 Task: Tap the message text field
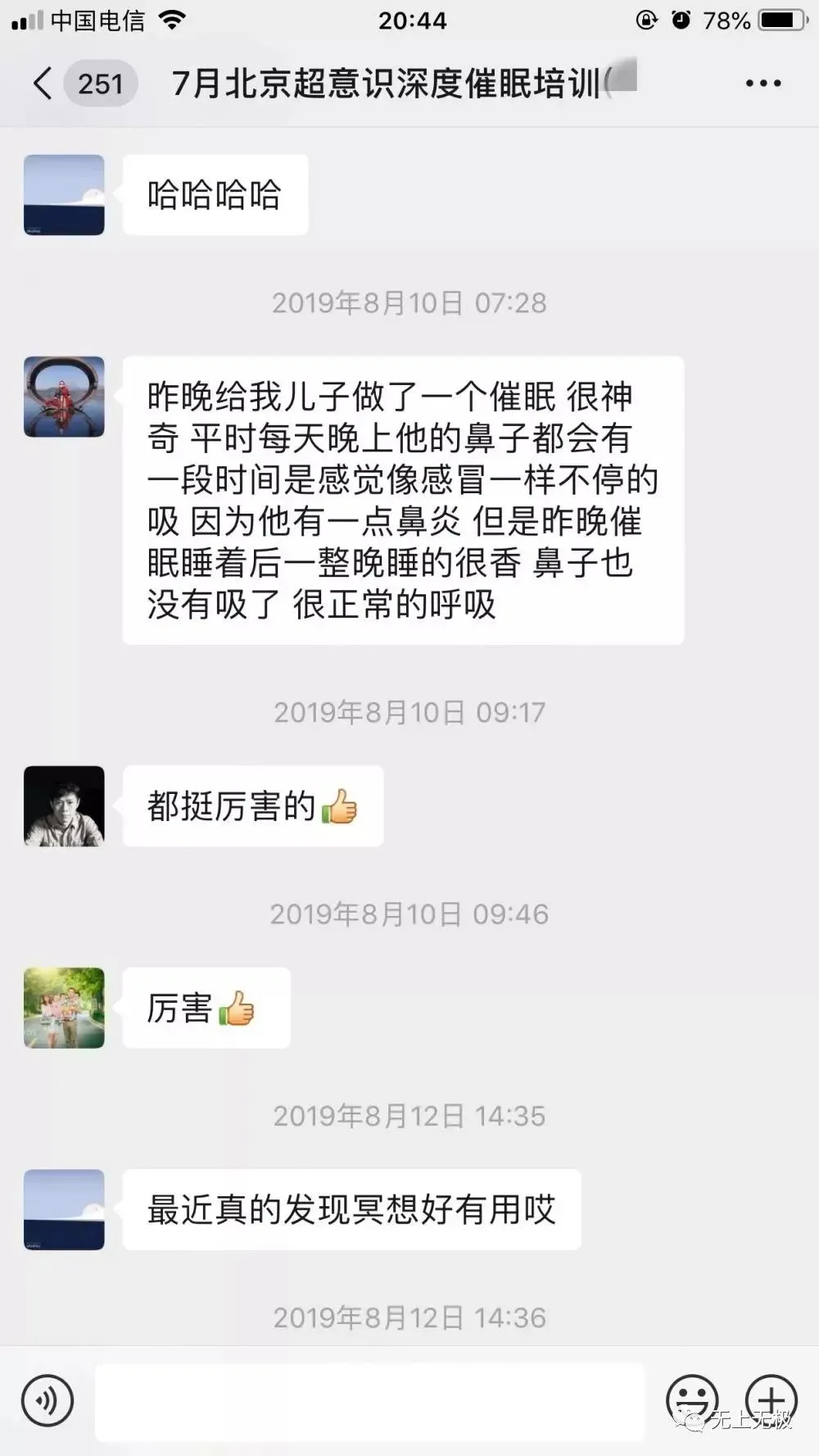369,1401
